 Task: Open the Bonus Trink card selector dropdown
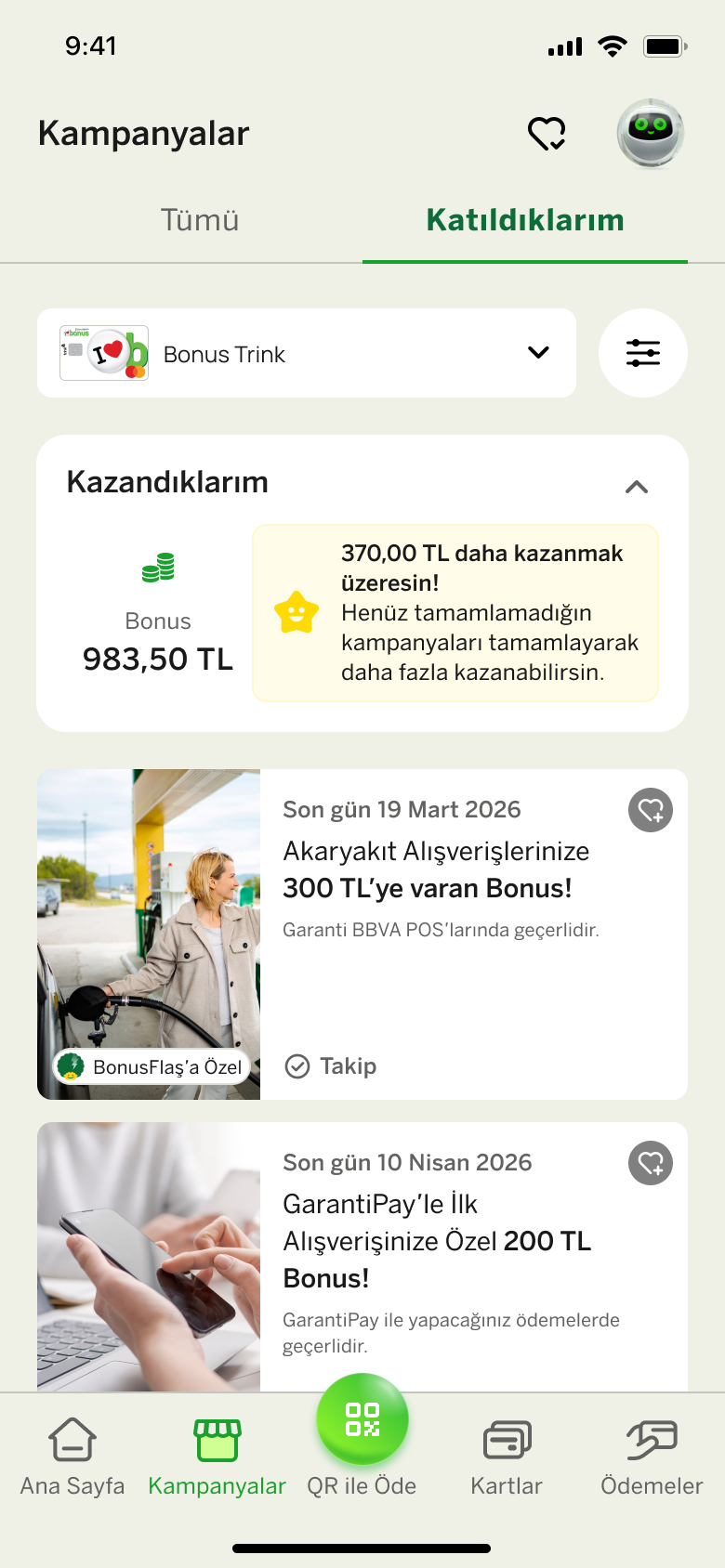click(537, 353)
